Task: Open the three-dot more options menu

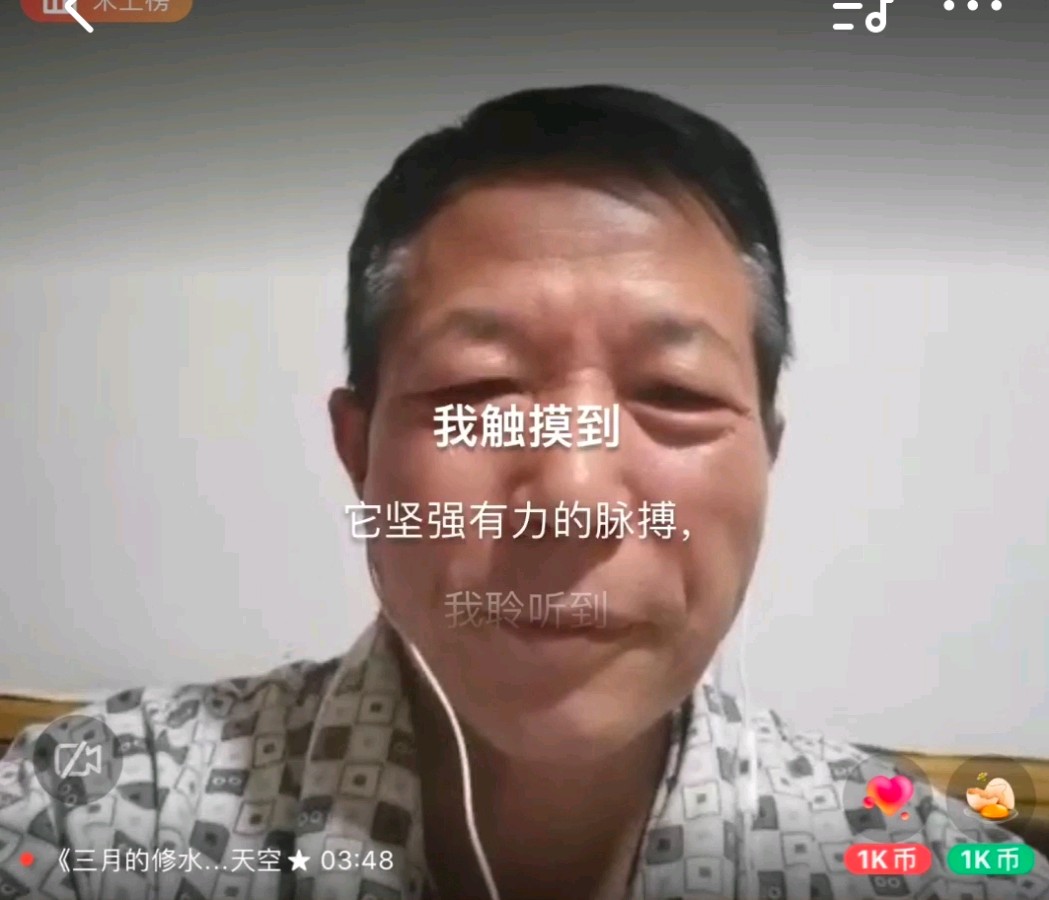Action: point(971,6)
